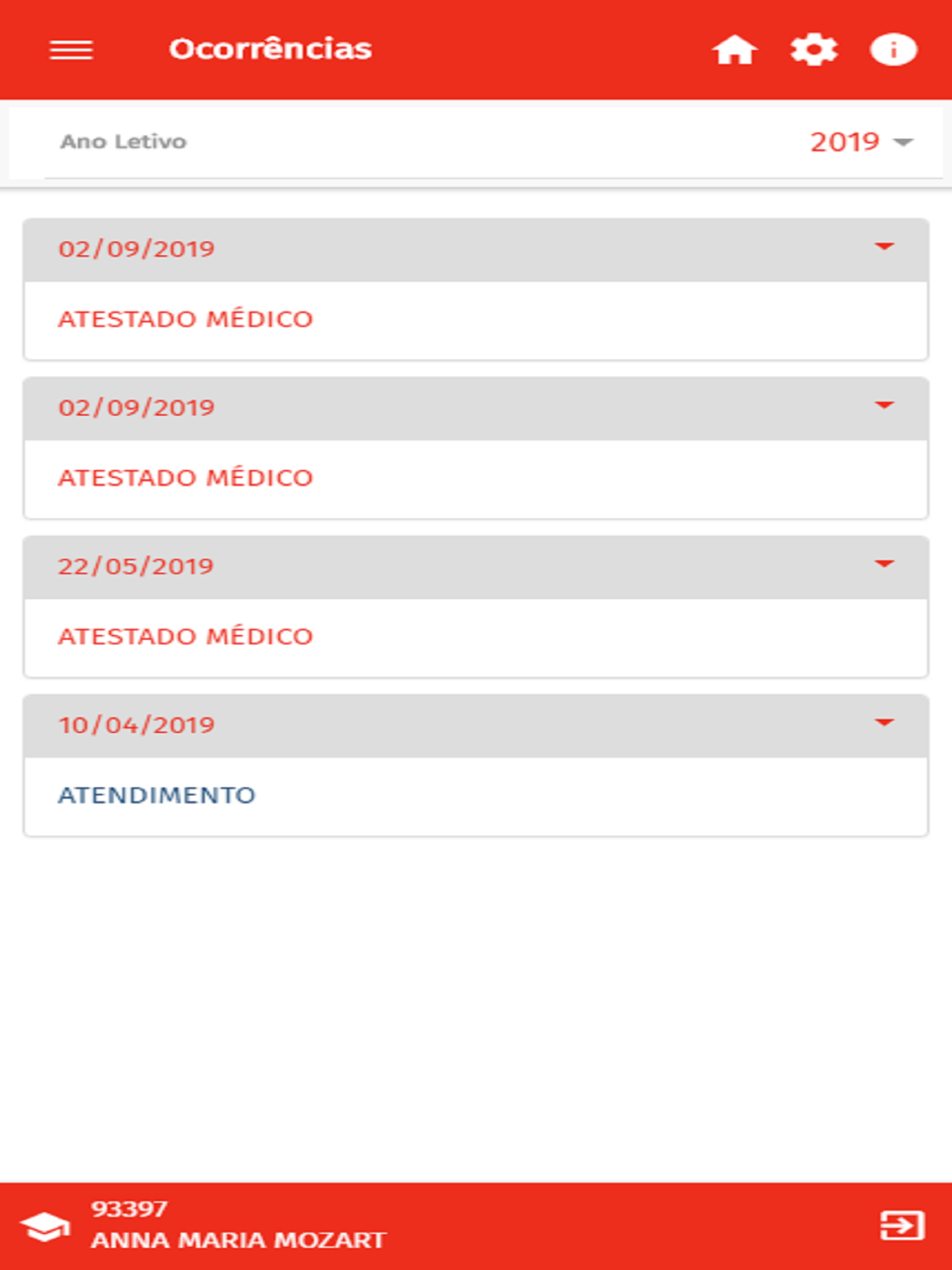The width and height of the screenshot is (952, 1270).
Task: Go to the home icon
Action: (734, 50)
